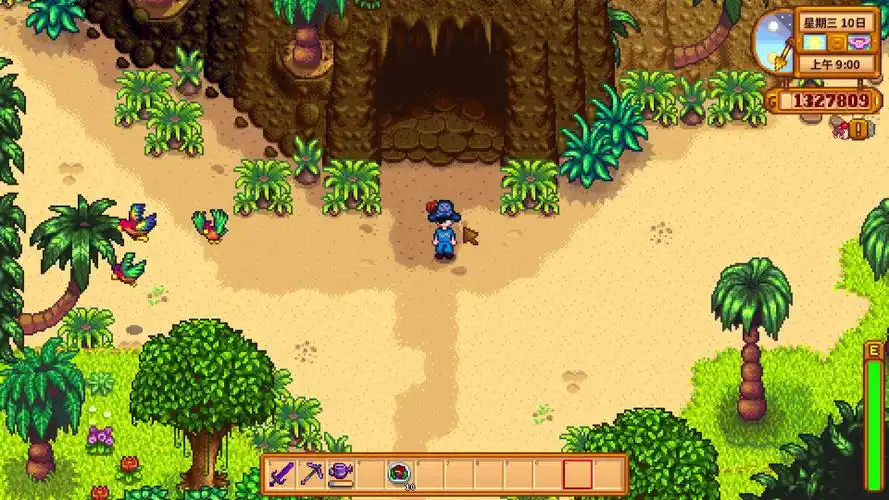
Task: Select the pickaxe in the toolbar
Action: pos(312,472)
